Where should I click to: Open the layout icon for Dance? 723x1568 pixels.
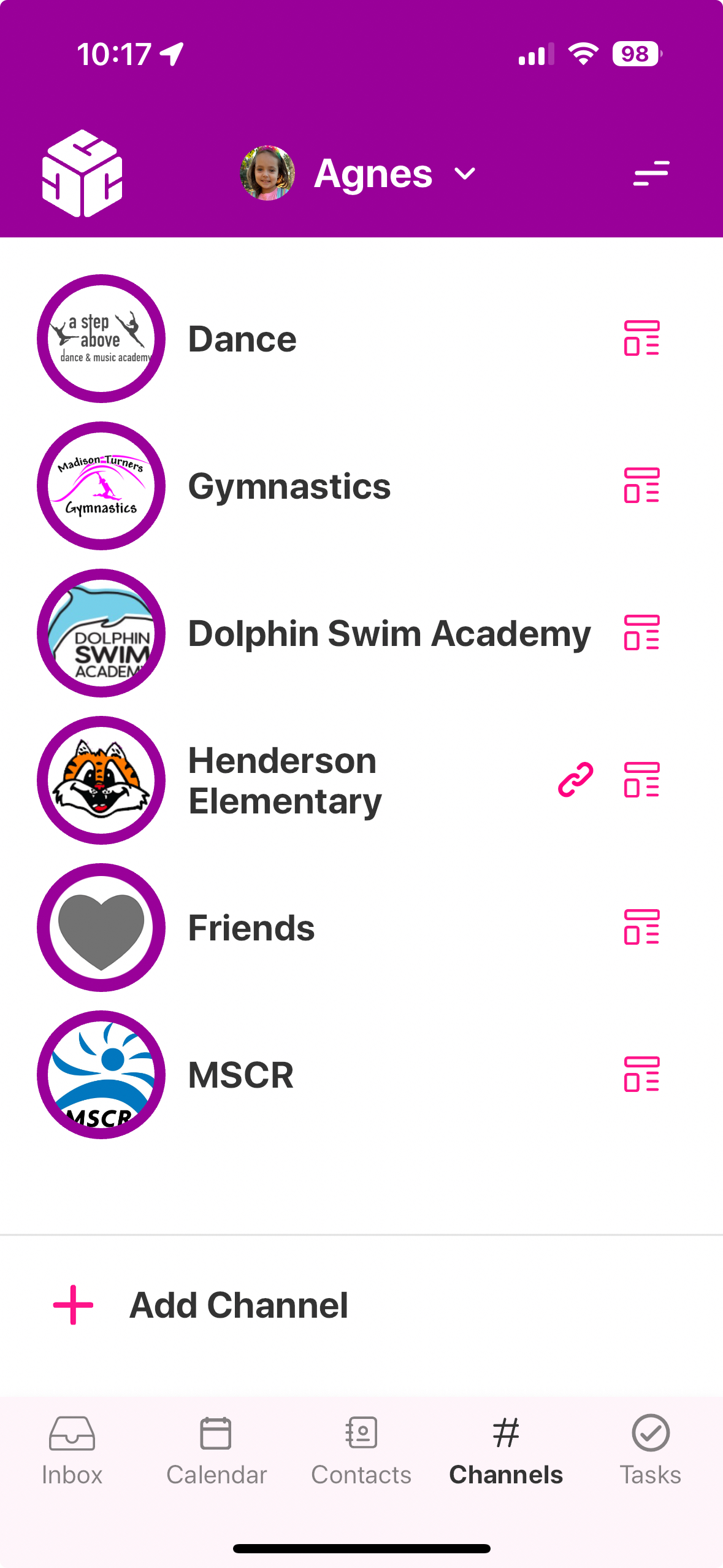coord(641,338)
